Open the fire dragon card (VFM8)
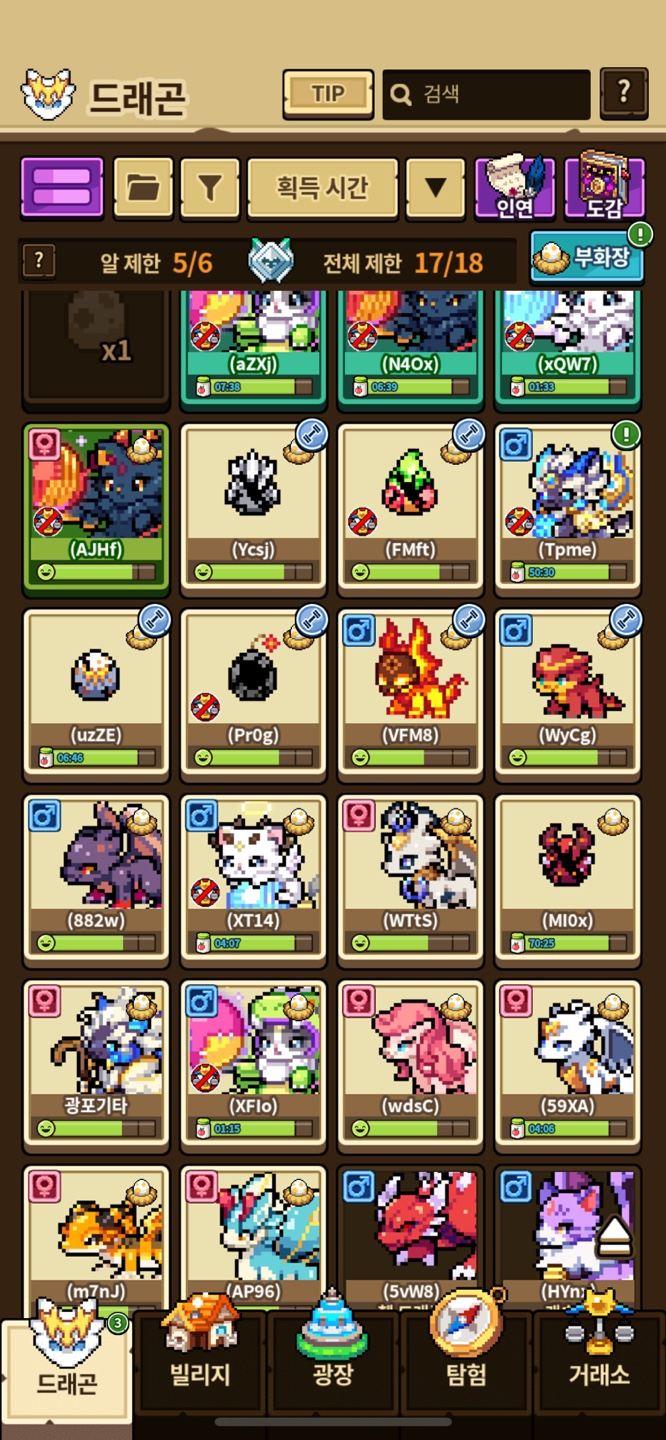Viewport: 666px width, 1440px height. click(x=411, y=693)
